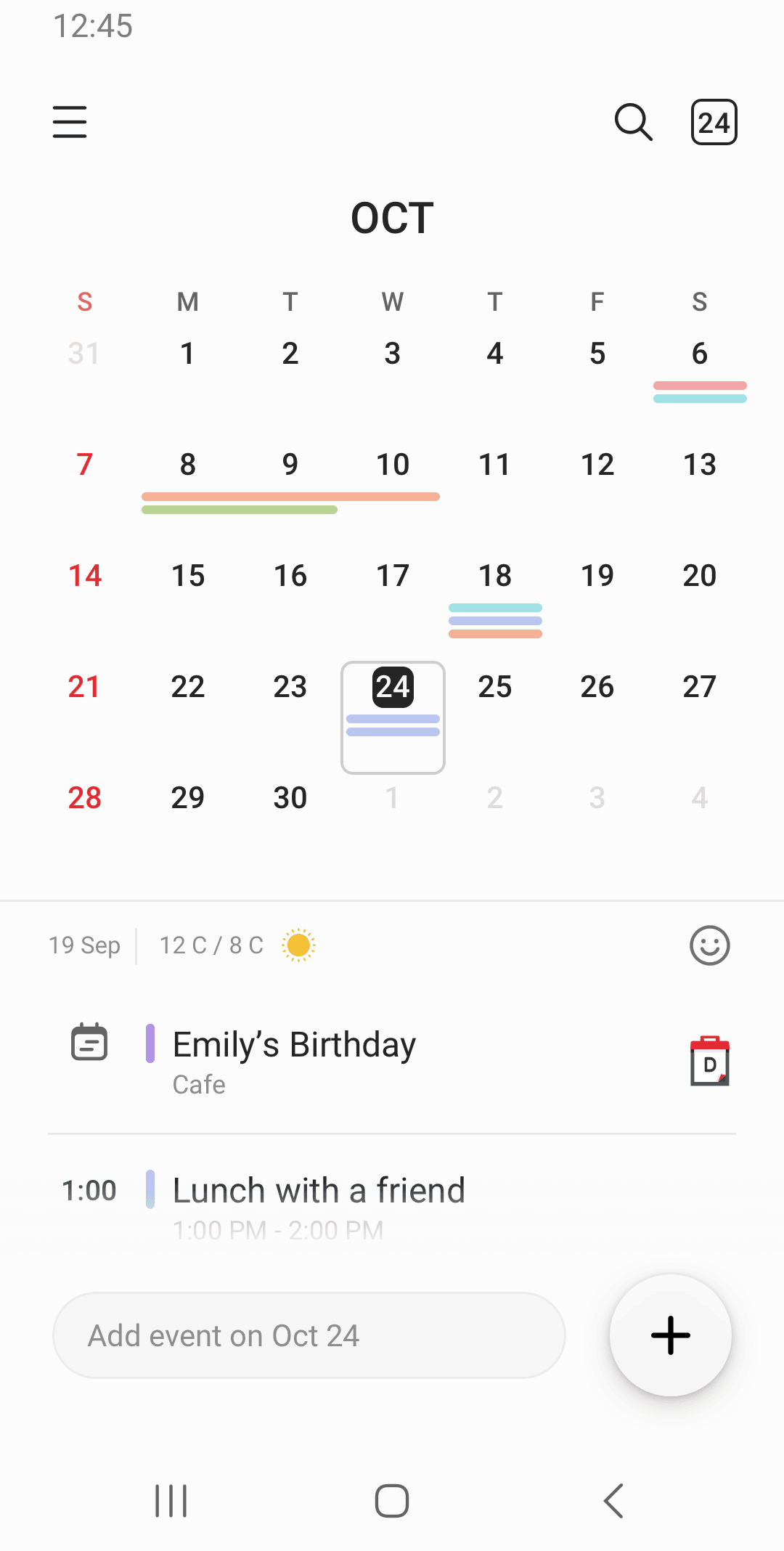Open the sticker smiley icon
Screen dimensions: 784x1551
point(709,945)
